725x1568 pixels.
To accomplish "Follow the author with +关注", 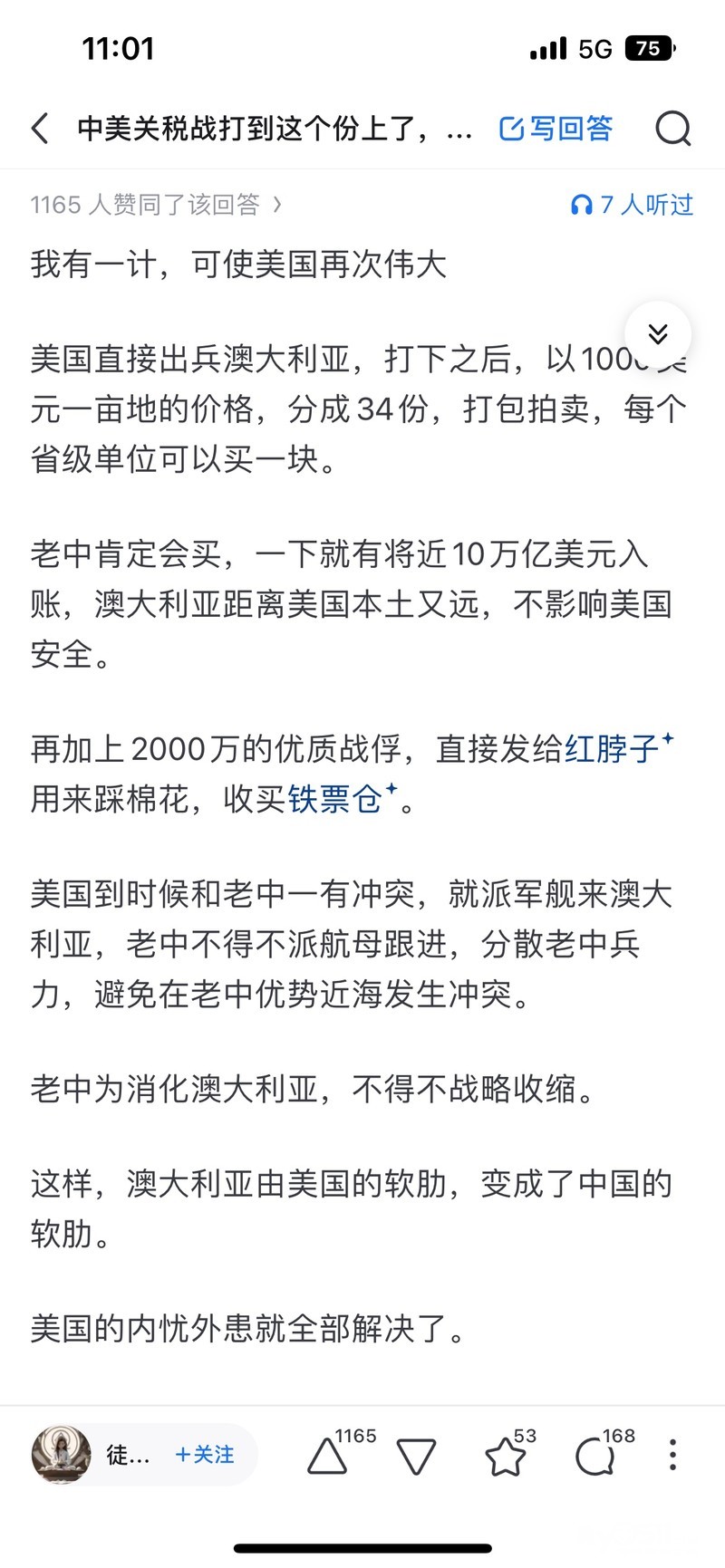I will 205,1454.
